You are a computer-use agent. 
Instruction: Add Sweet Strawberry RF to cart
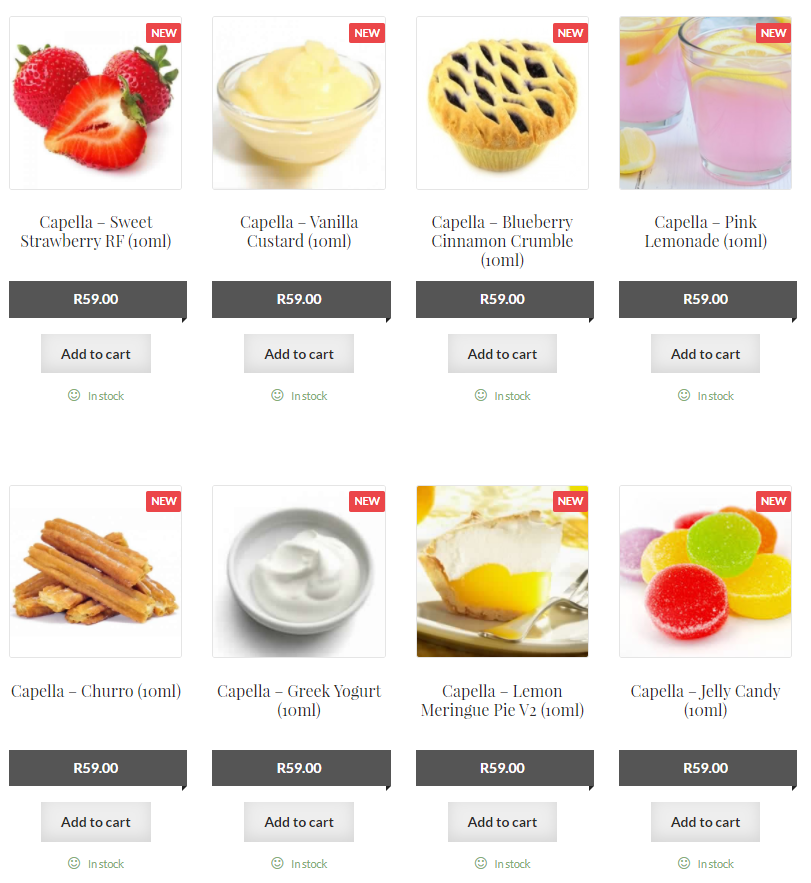[96, 354]
